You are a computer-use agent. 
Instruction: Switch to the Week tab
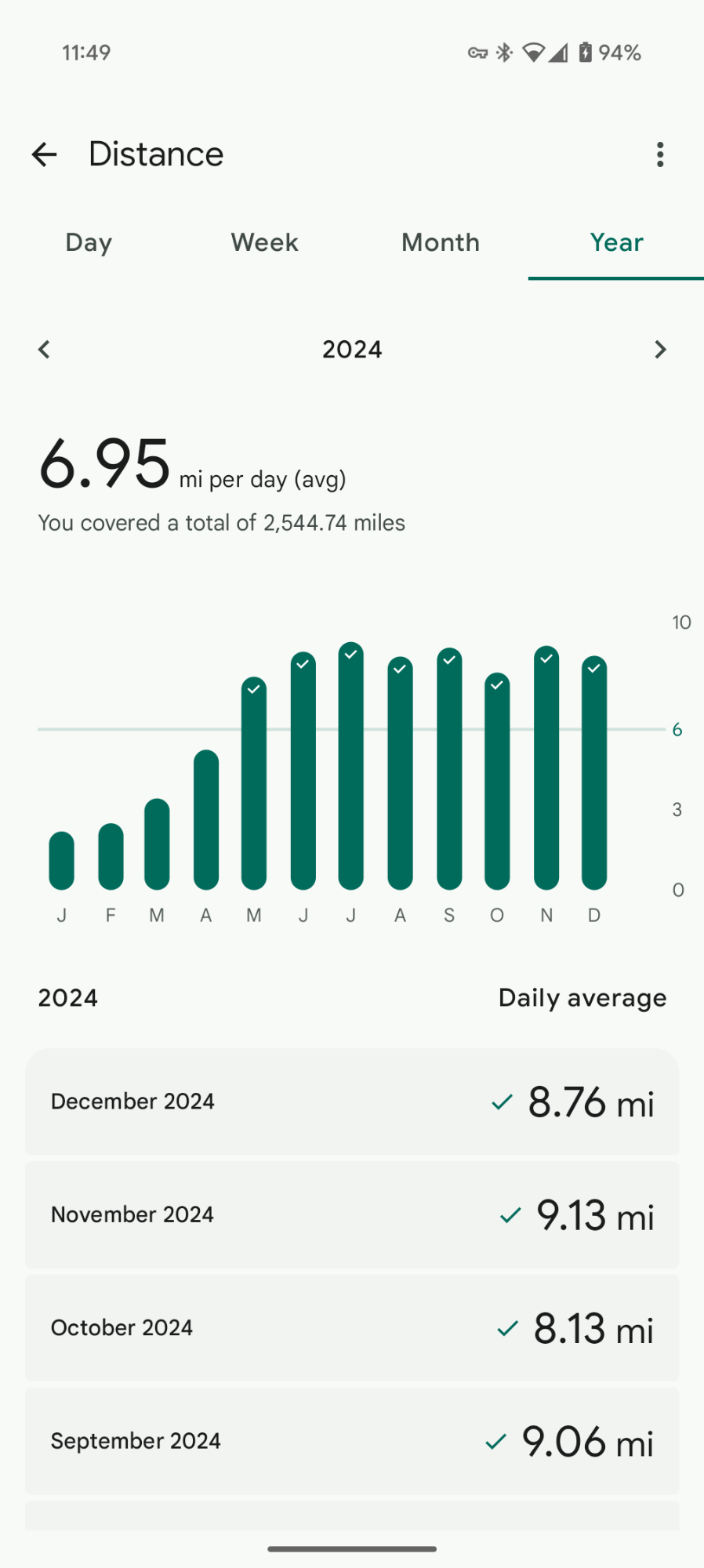(264, 243)
